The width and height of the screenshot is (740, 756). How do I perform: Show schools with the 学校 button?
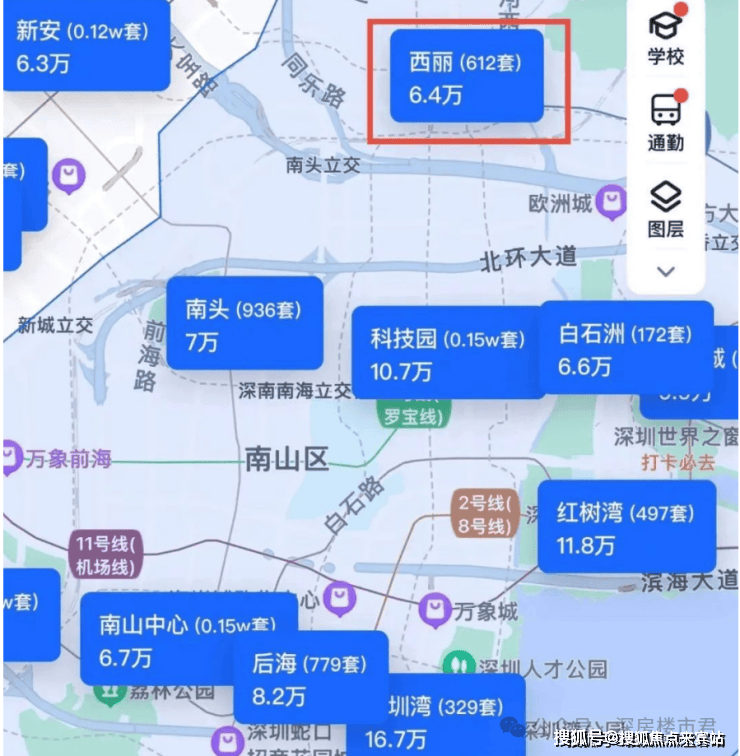[666, 38]
